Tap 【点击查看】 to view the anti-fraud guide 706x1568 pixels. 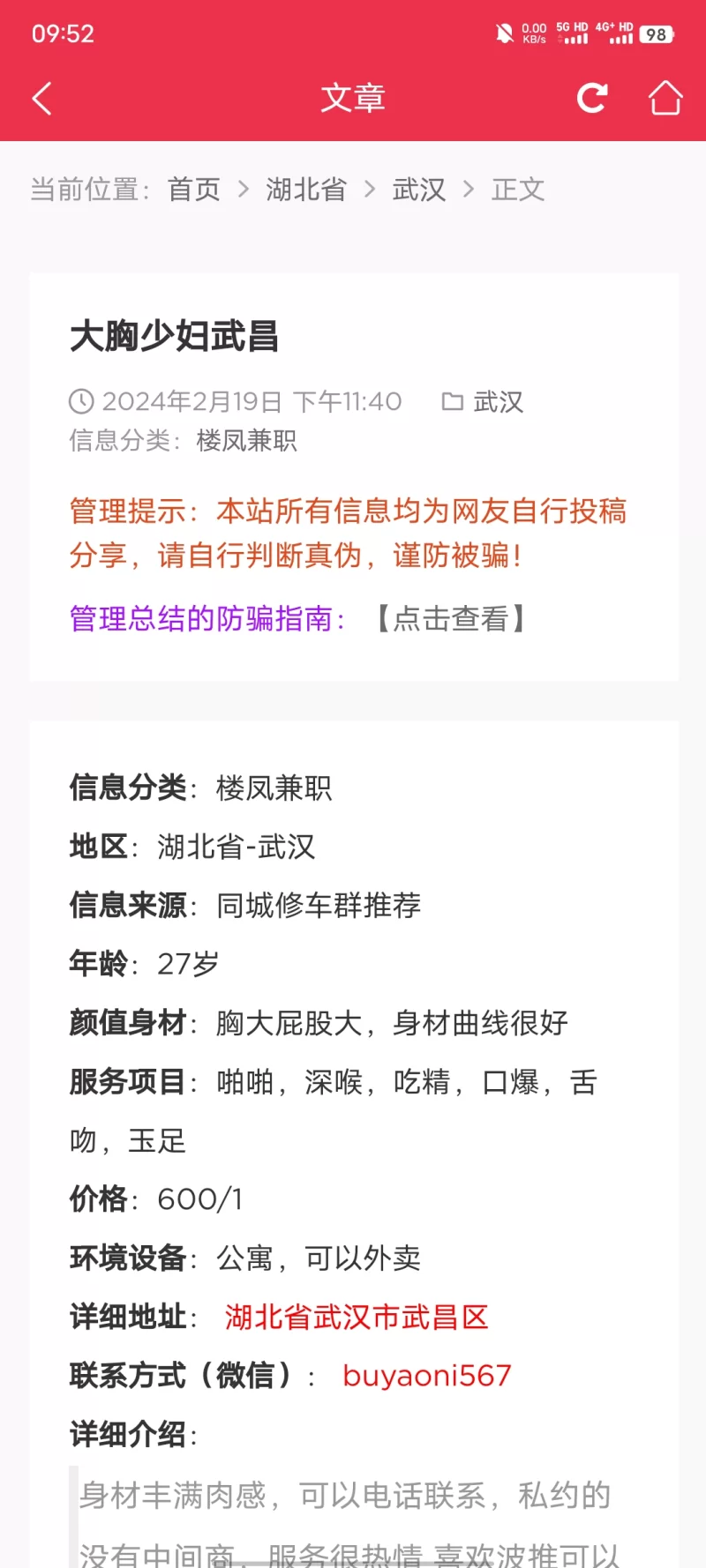(x=451, y=619)
